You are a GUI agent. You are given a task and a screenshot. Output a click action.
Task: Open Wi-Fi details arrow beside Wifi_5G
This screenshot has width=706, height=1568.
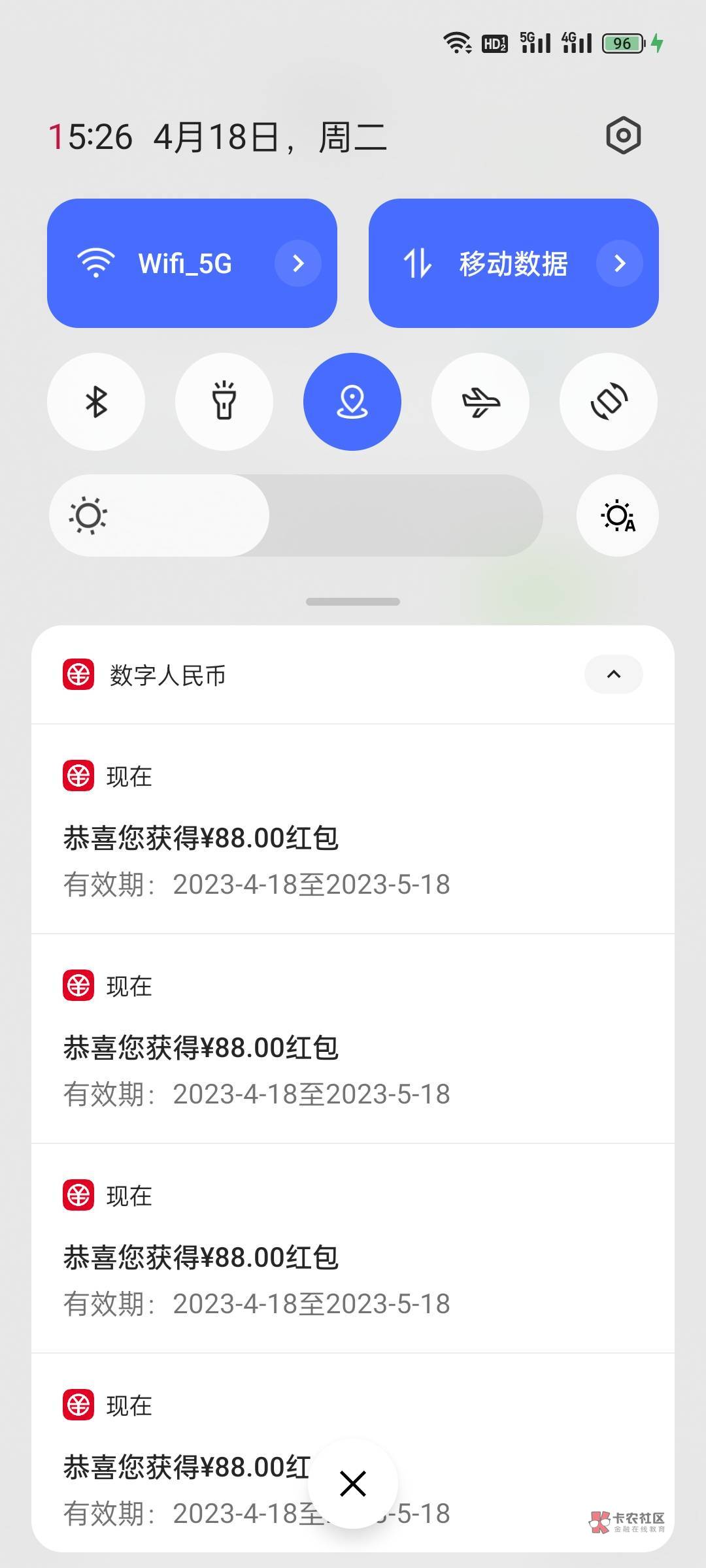[x=298, y=263]
